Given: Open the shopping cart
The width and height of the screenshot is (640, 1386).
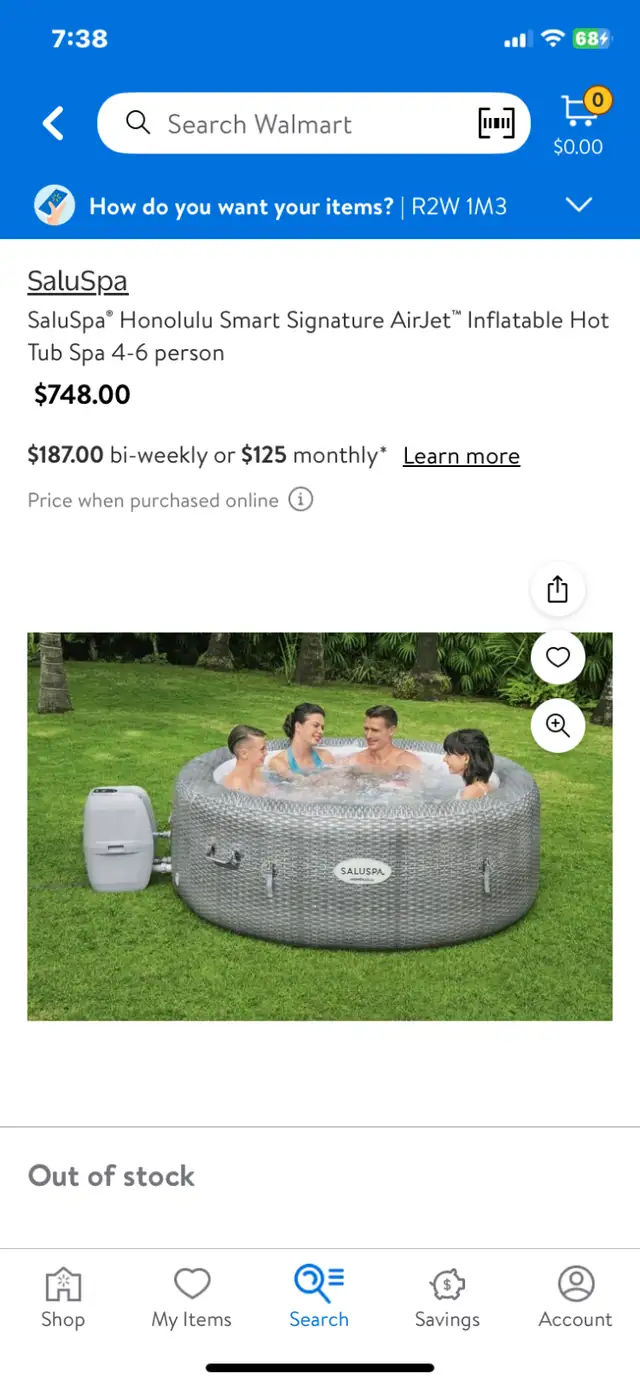Looking at the screenshot, I should pyautogui.click(x=579, y=124).
